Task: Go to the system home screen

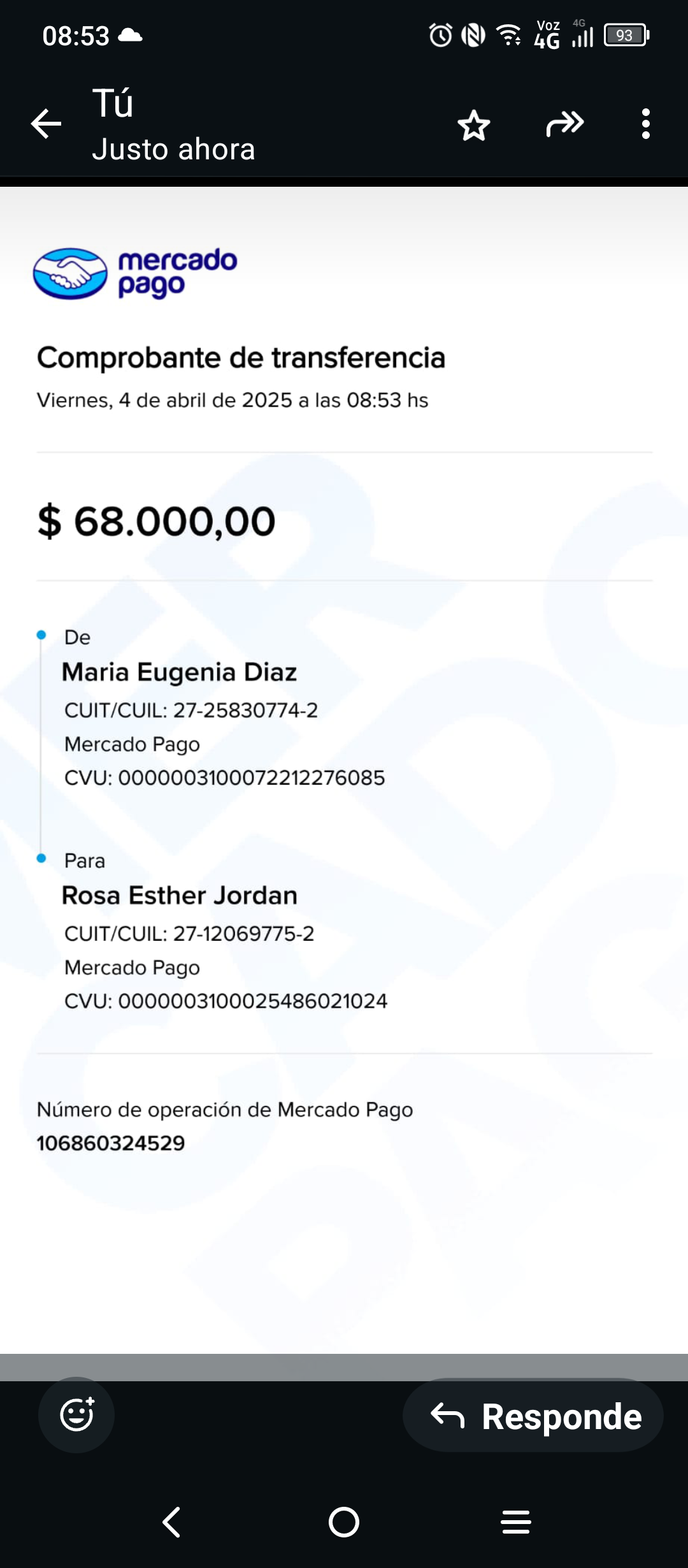Action: click(x=344, y=1523)
